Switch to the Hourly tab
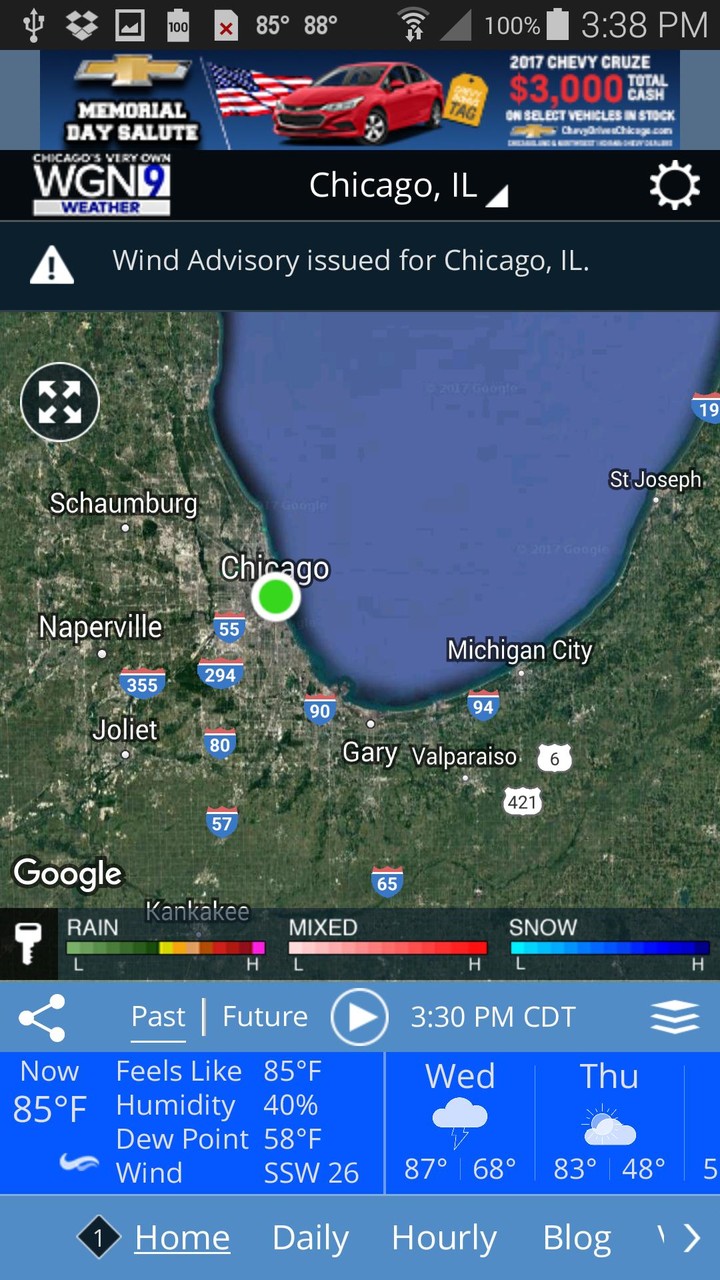The height and width of the screenshot is (1280, 720). pos(444,1237)
